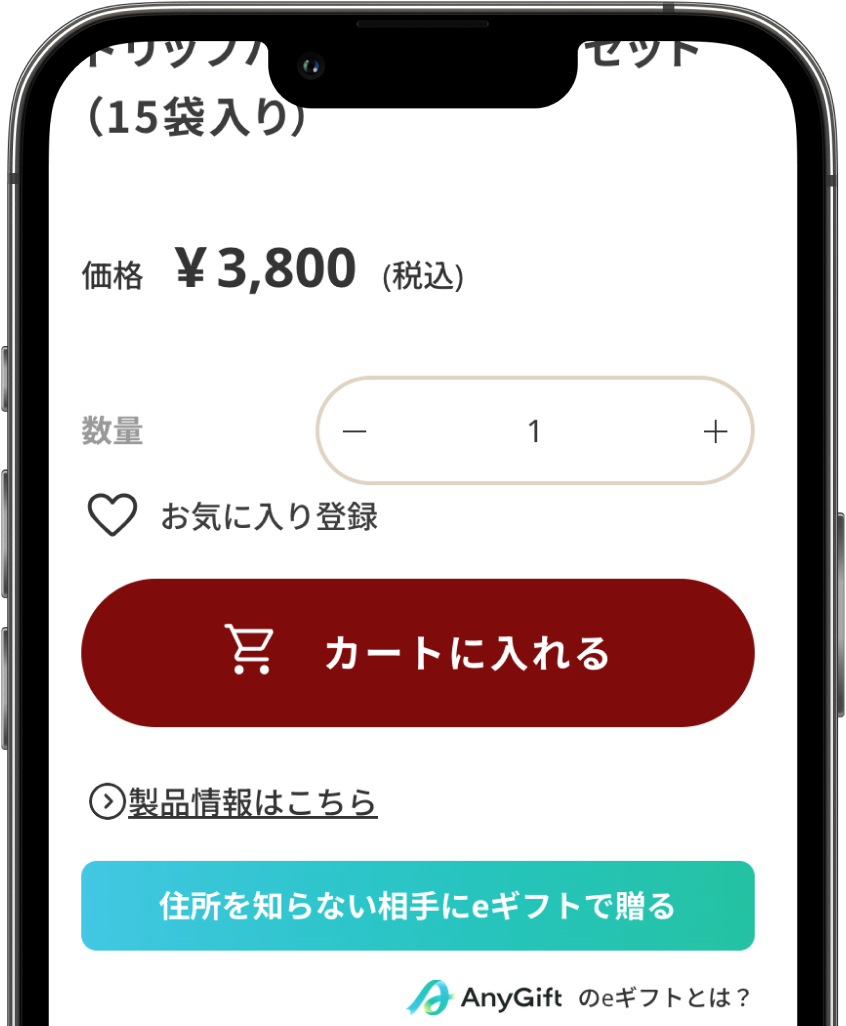Decrease quantity using the stepper control

click(354, 431)
